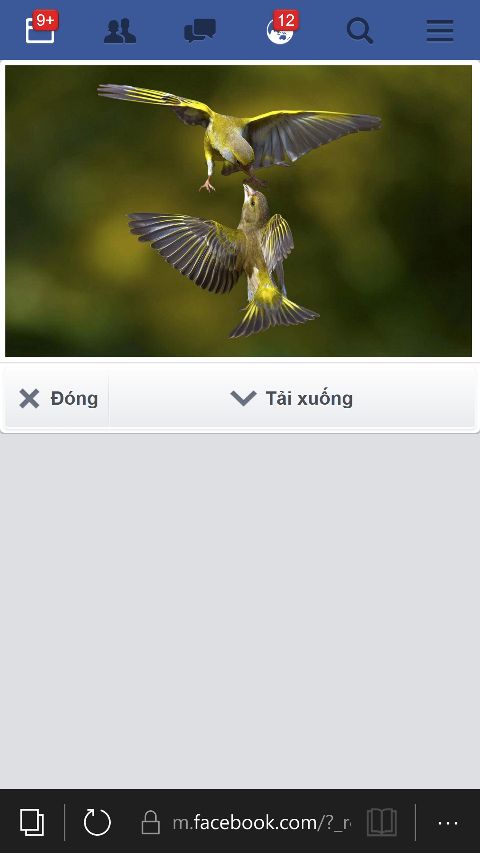Open the browser's more options menu
The height and width of the screenshot is (853, 480).
pos(448,823)
